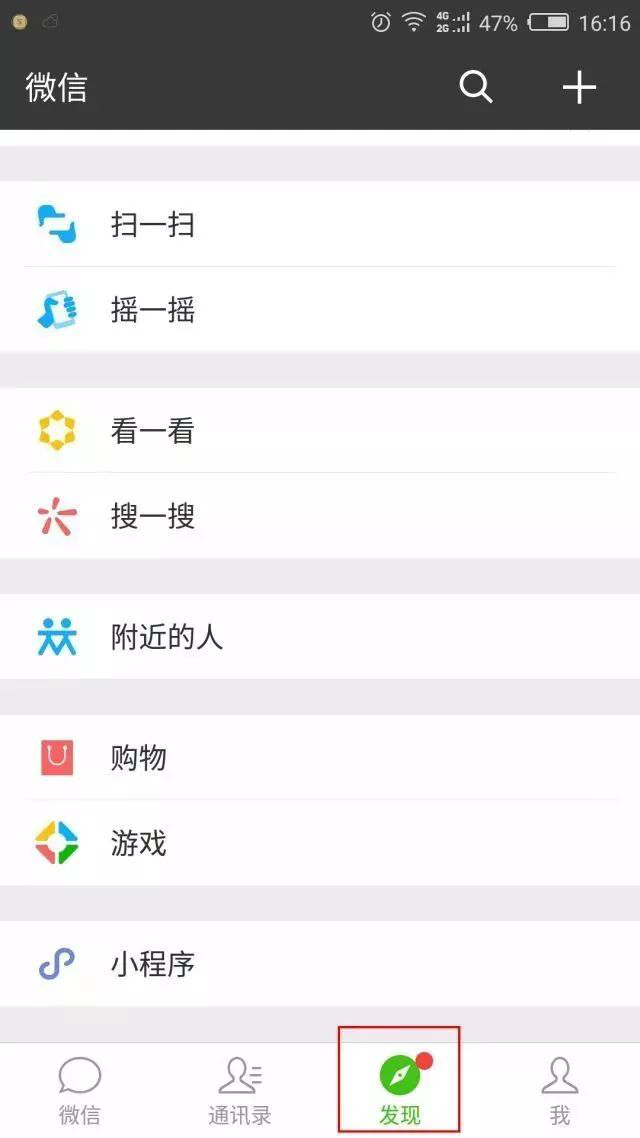640x1138 pixels.
Task: Tap the plus icon in the top bar
Action: tap(579, 88)
